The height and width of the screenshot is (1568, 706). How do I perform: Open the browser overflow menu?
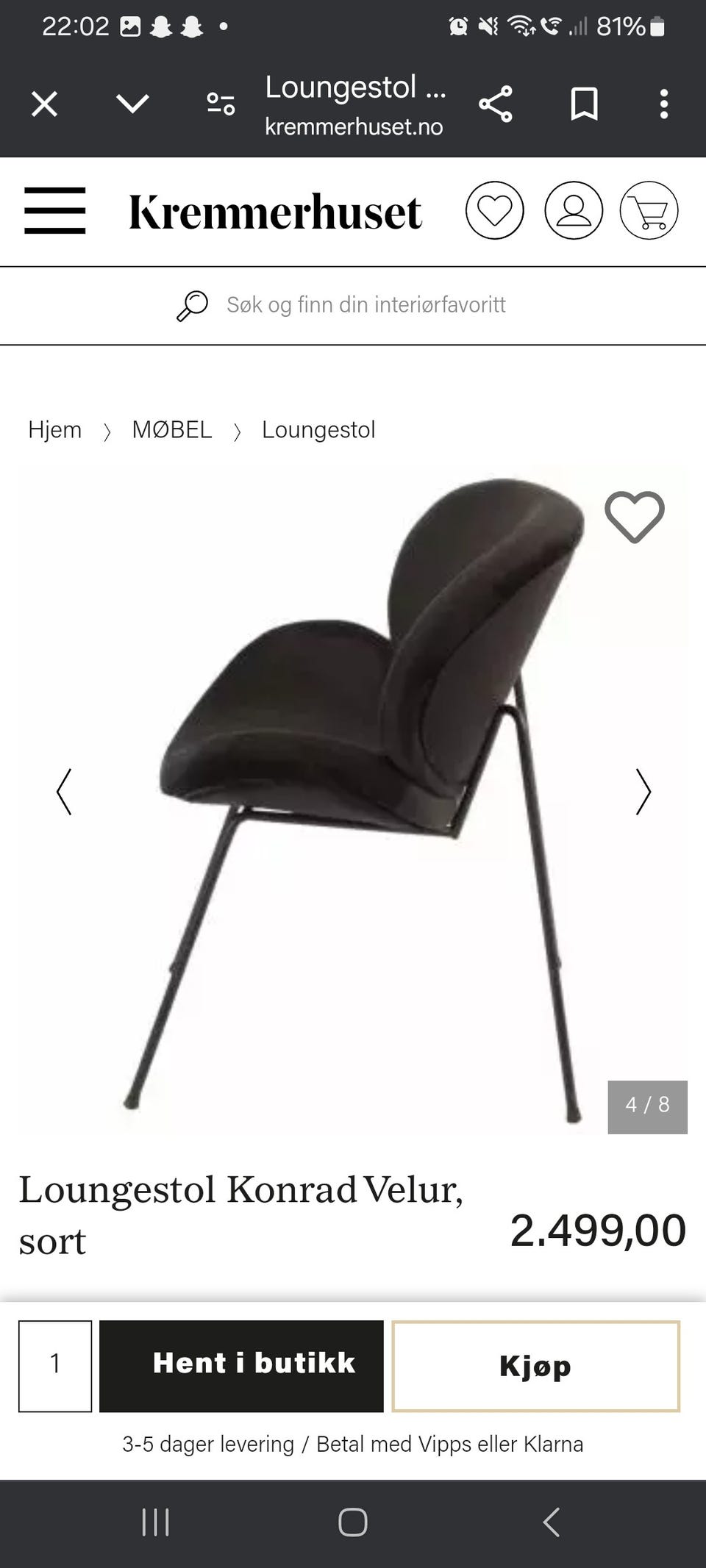click(x=664, y=104)
